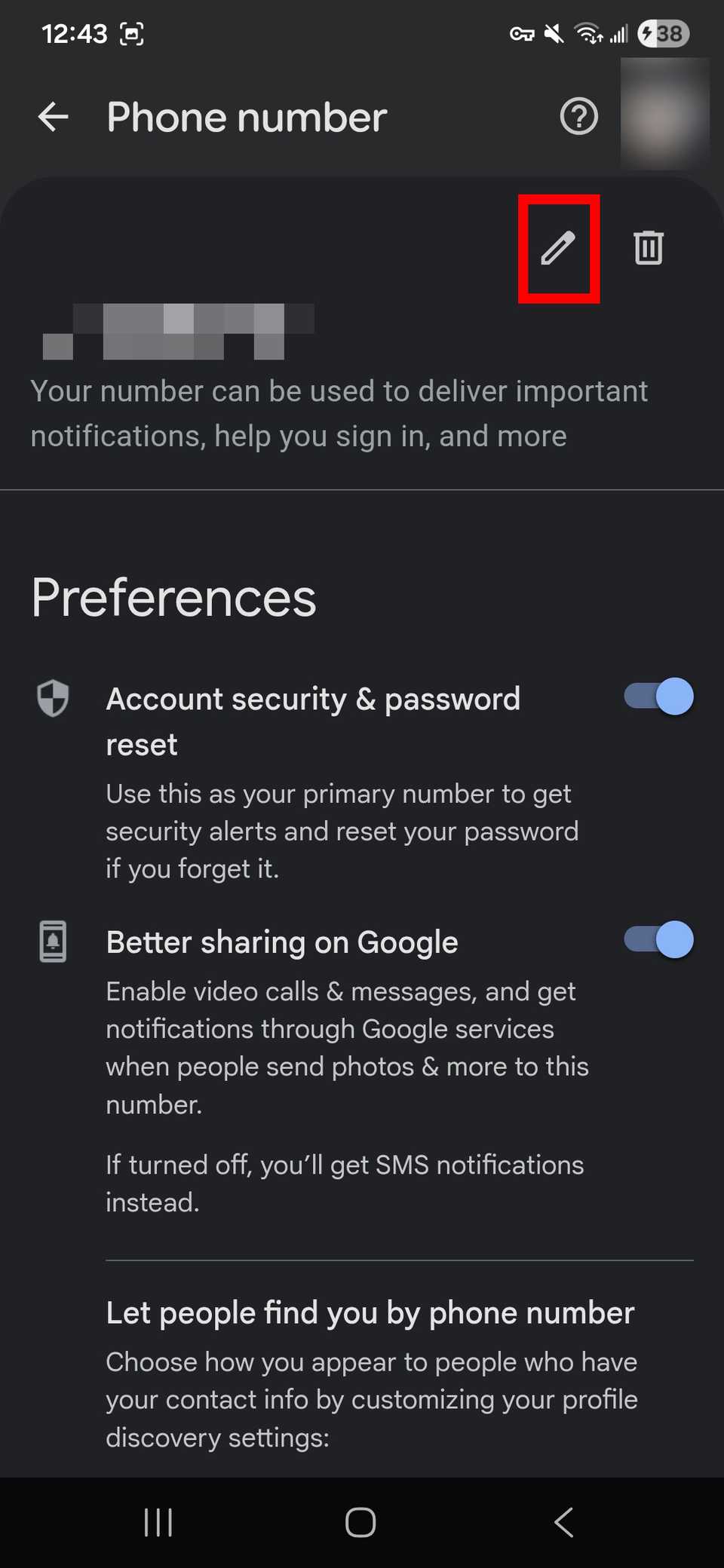Open help via the question mark icon
The image size is (724, 1568).
pyautogui.click(x=578, y=116)
